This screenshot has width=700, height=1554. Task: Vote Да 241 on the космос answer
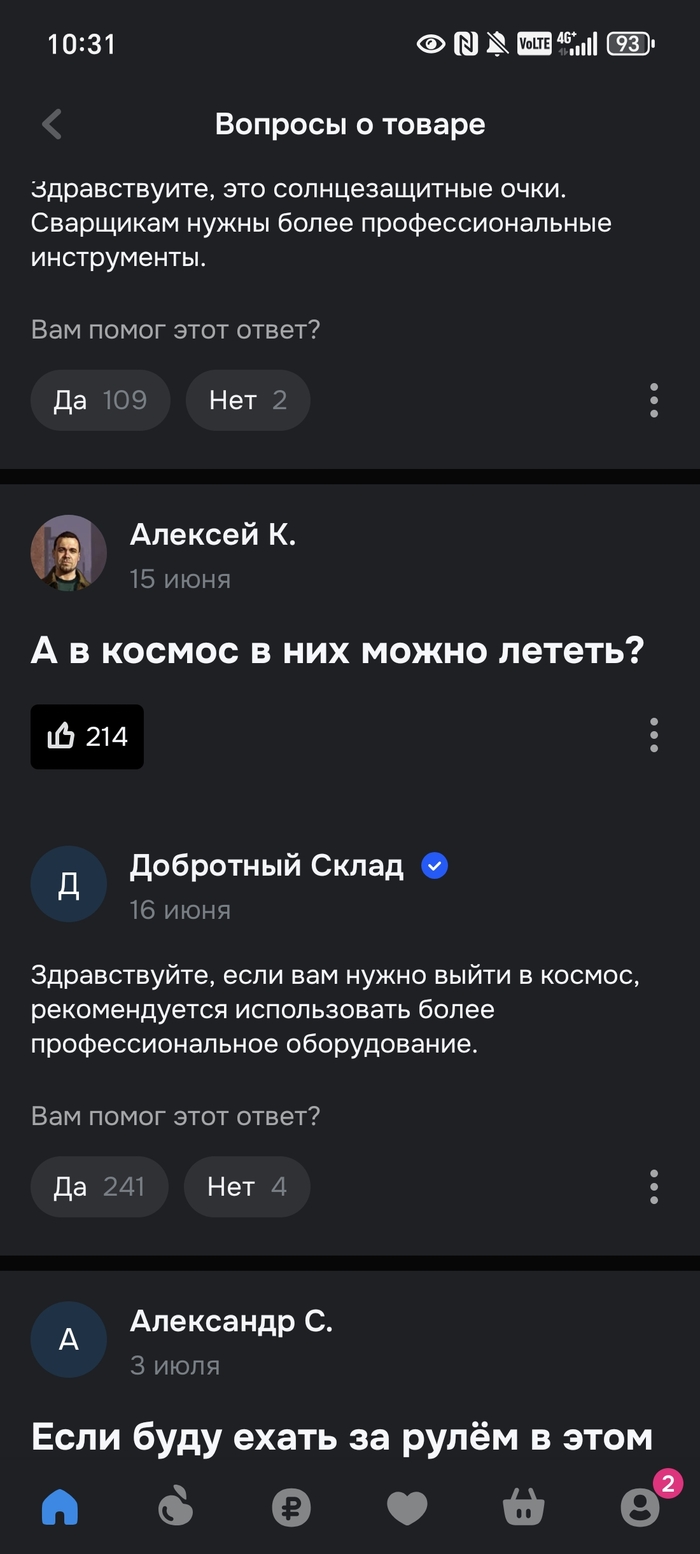(x=99, y=1187)
